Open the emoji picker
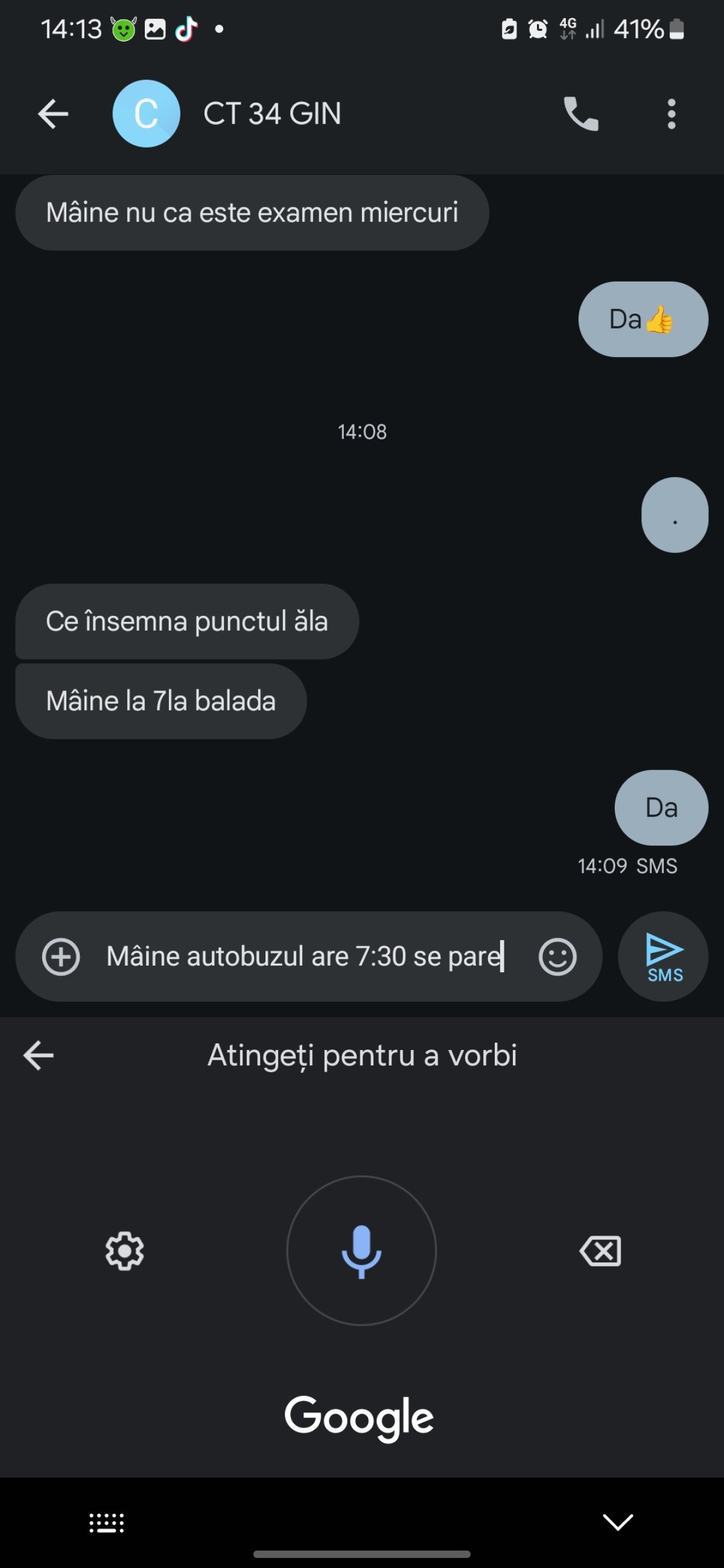The image size is (724, 1568). click(x=557, y=956)
